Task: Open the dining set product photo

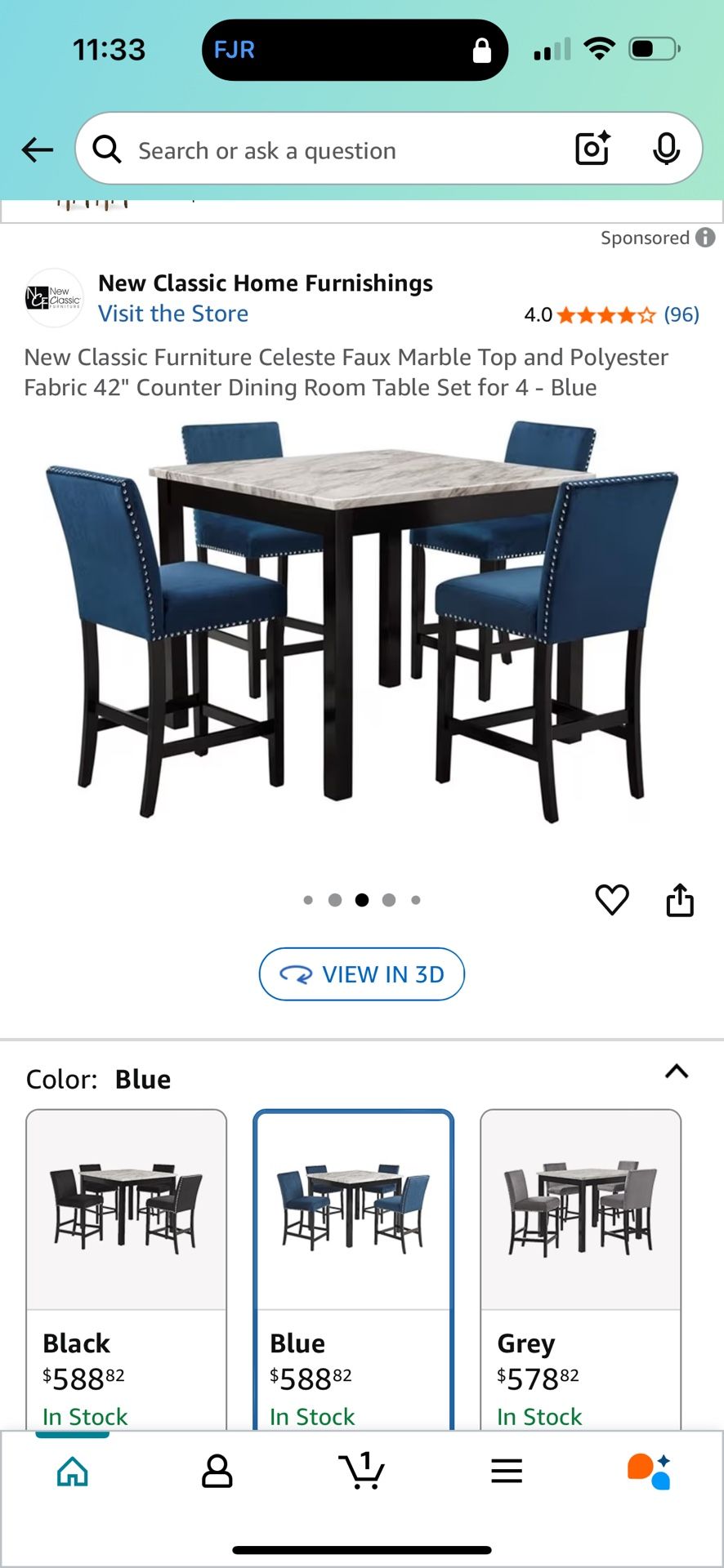Action: coord(362,621)
